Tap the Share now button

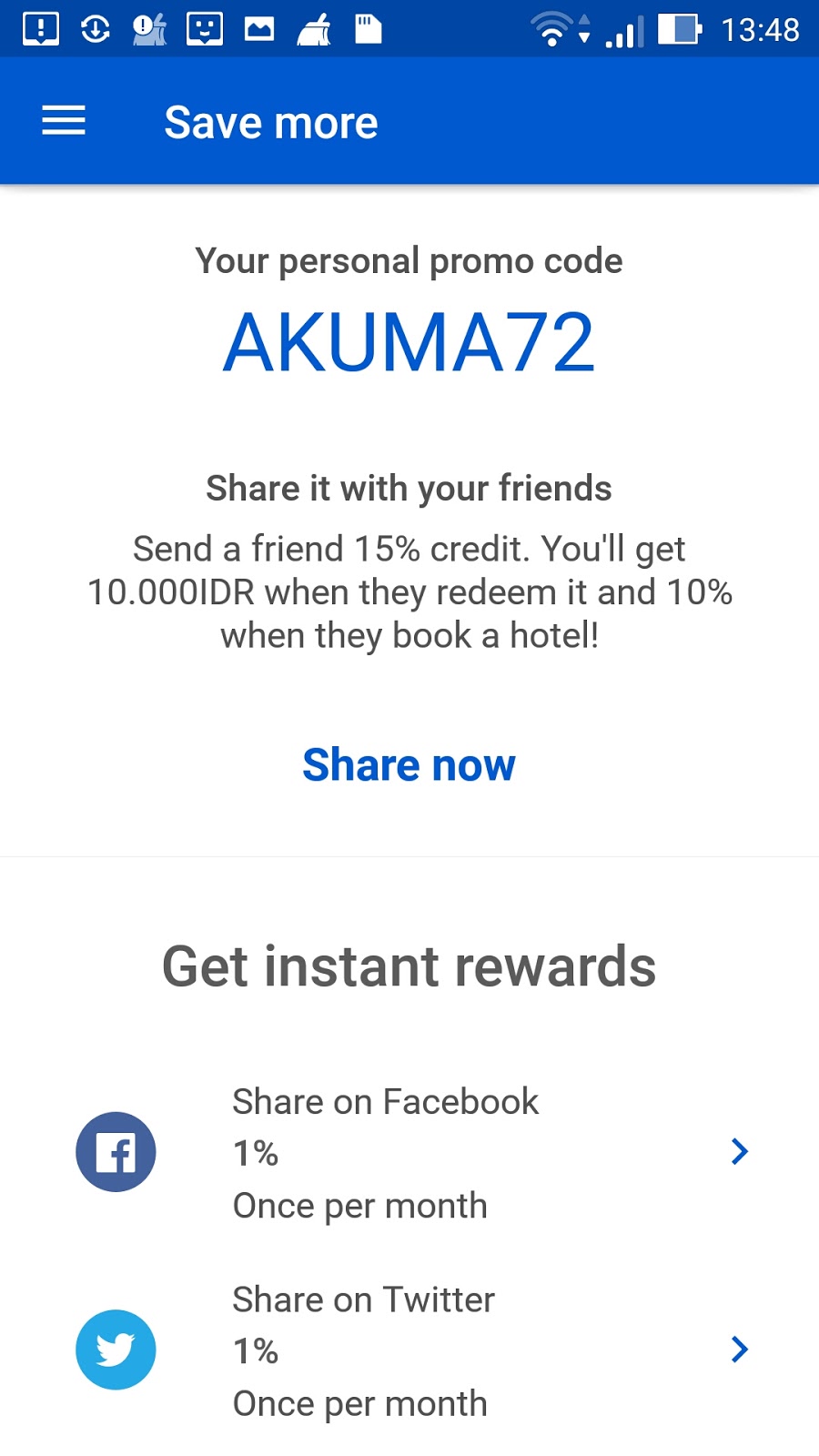coord(409,765)
